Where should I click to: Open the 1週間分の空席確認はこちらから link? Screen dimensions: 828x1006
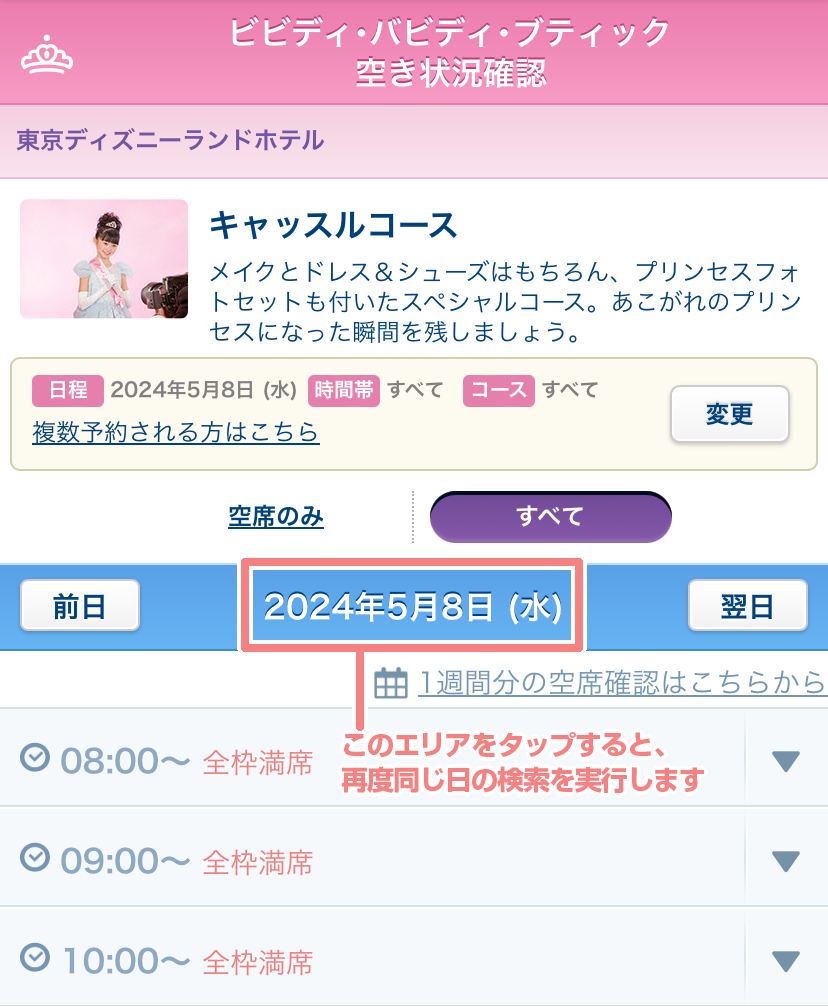pos(621,683)
